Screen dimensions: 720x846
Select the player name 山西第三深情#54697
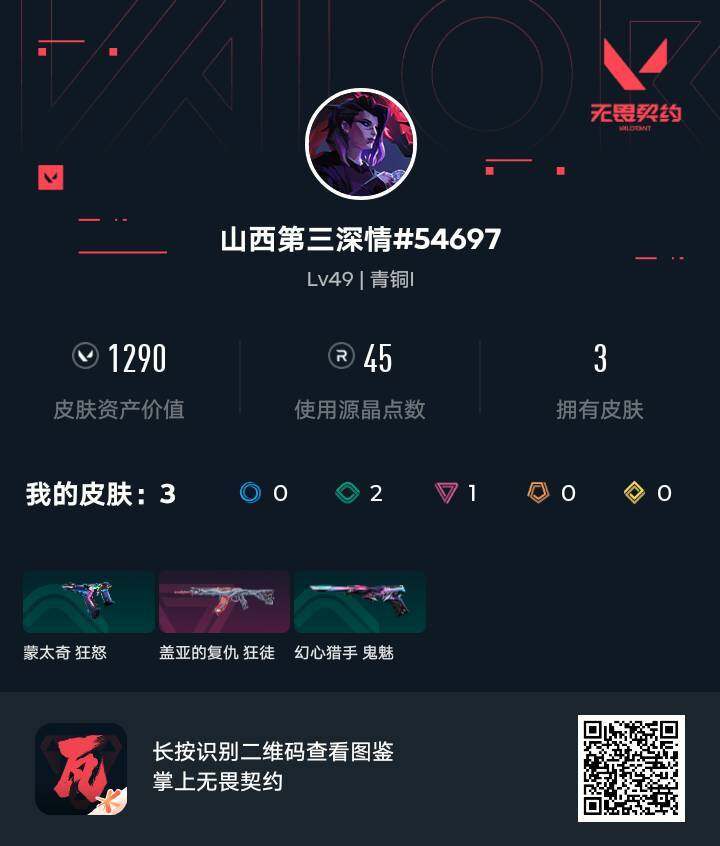(360, 240)
